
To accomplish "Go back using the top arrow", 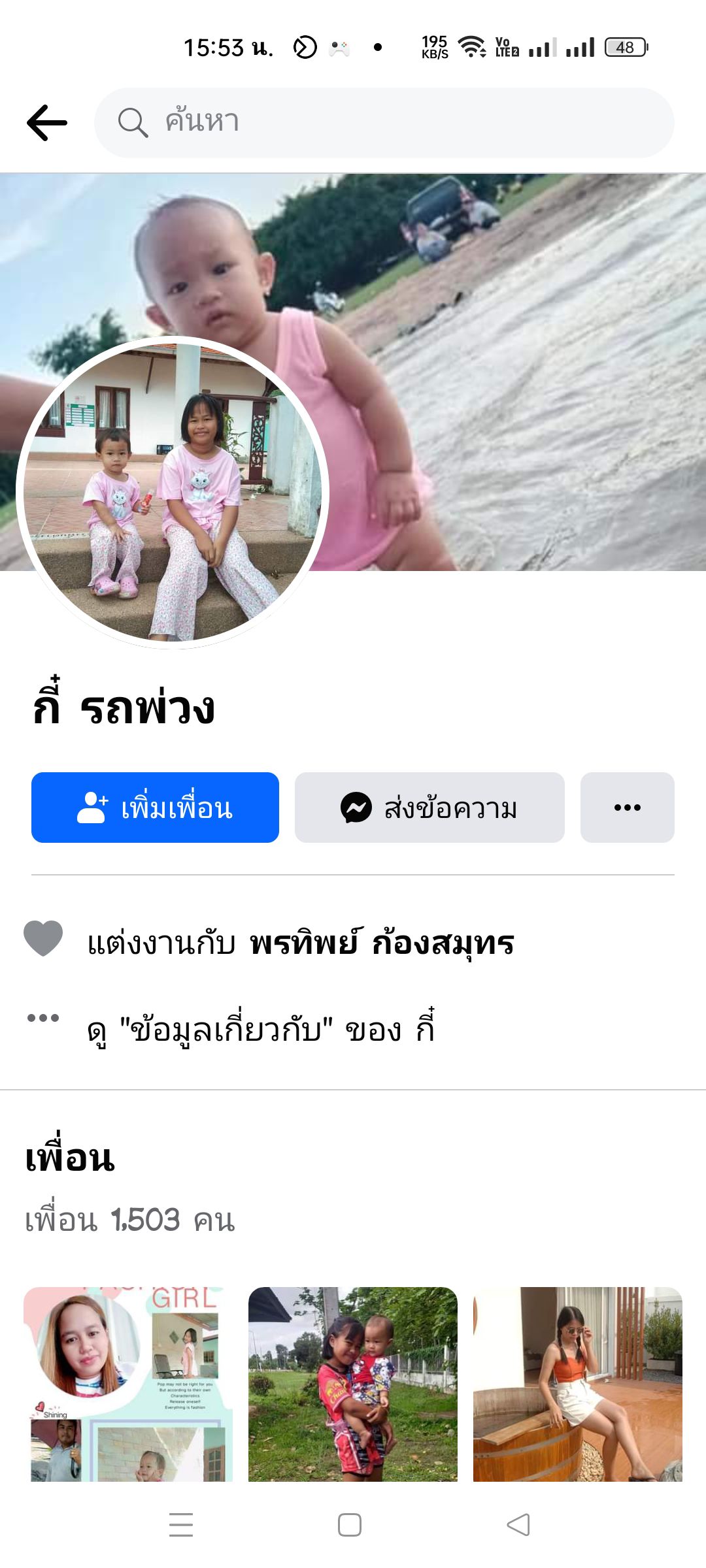I will click(x=47, y=123).
